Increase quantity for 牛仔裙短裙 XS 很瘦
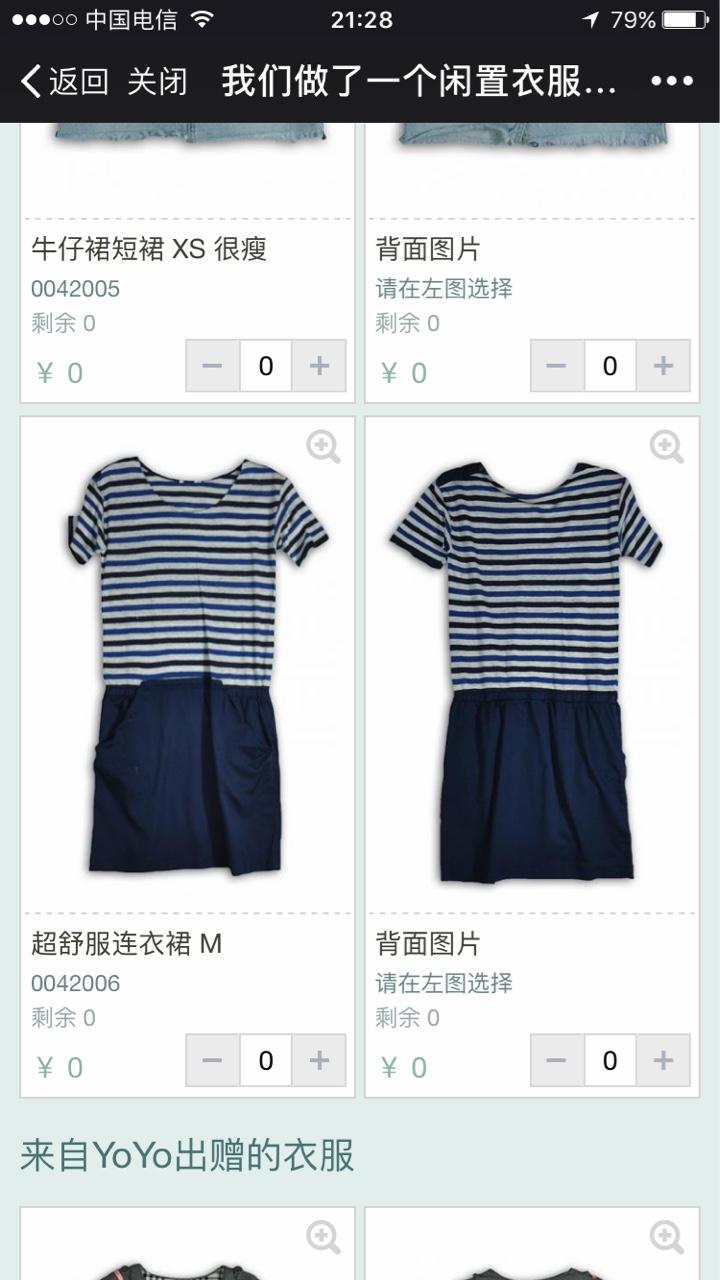The width and height of the screenshot is (720, 1280). tap(319, 366)
